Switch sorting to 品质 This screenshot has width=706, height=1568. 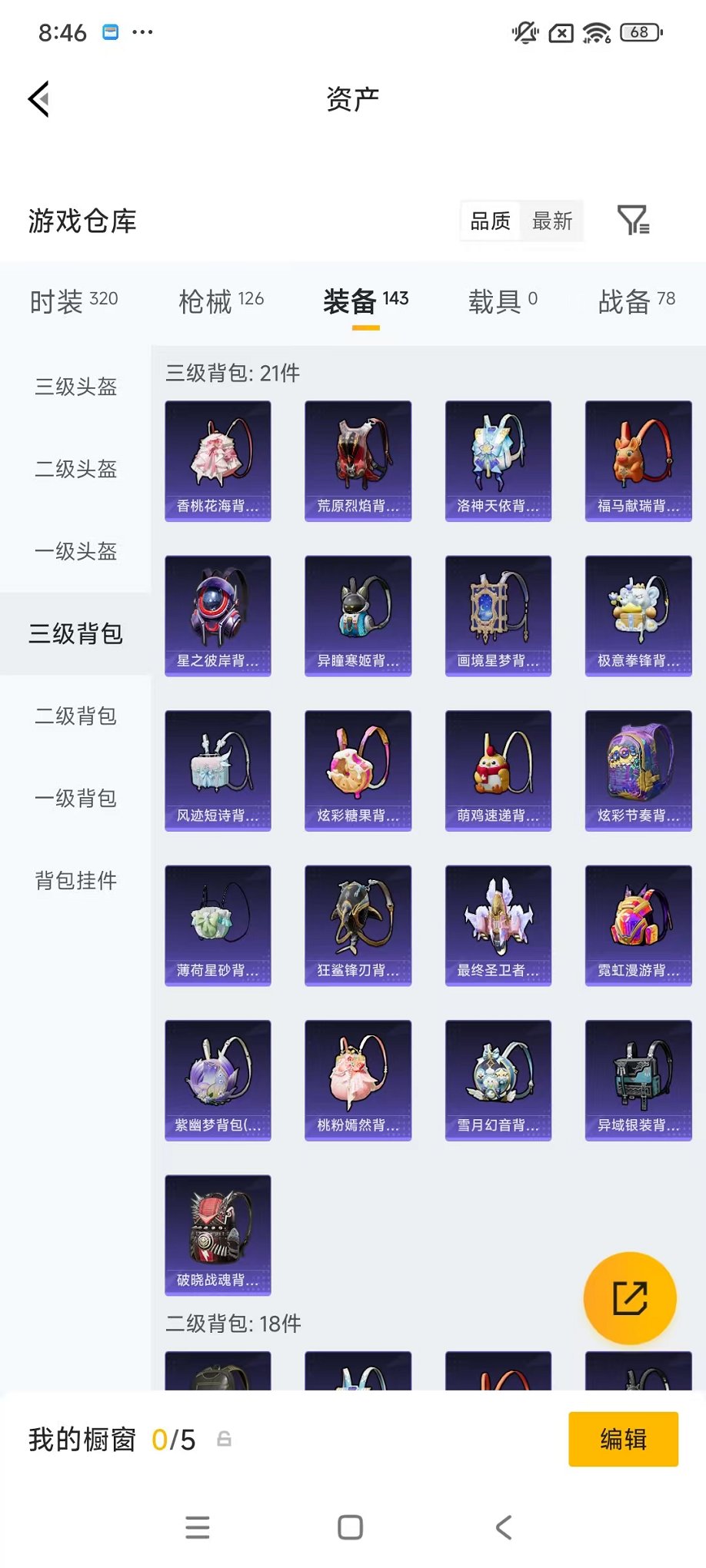coord(489,221)
